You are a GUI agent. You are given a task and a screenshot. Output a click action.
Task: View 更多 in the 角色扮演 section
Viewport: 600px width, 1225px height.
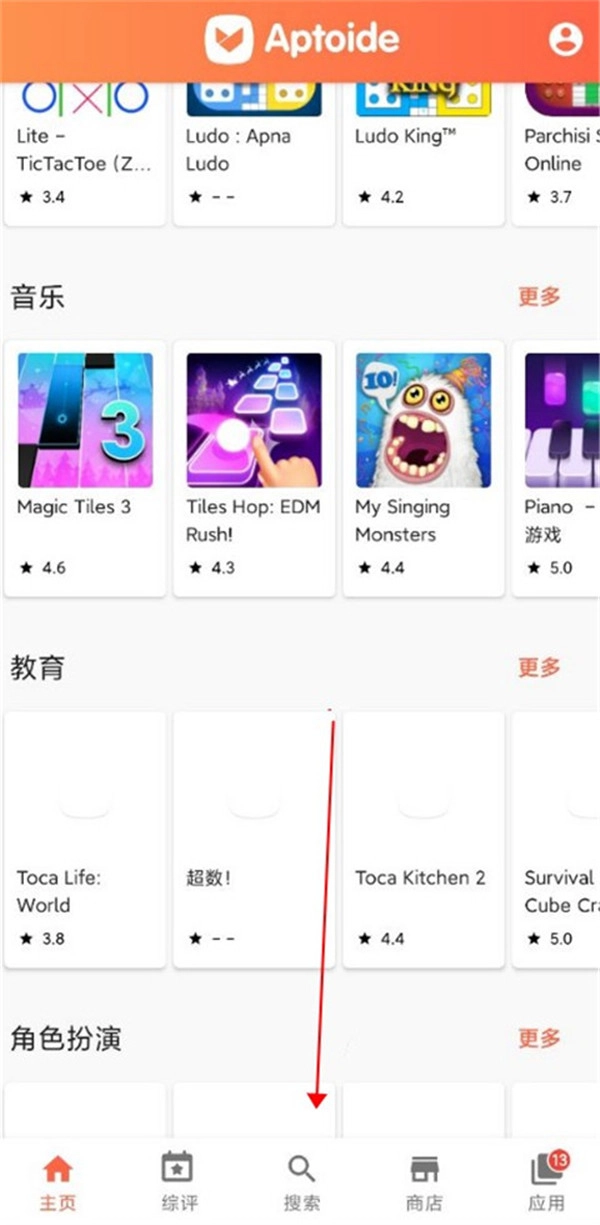[x=539, y=1038]
